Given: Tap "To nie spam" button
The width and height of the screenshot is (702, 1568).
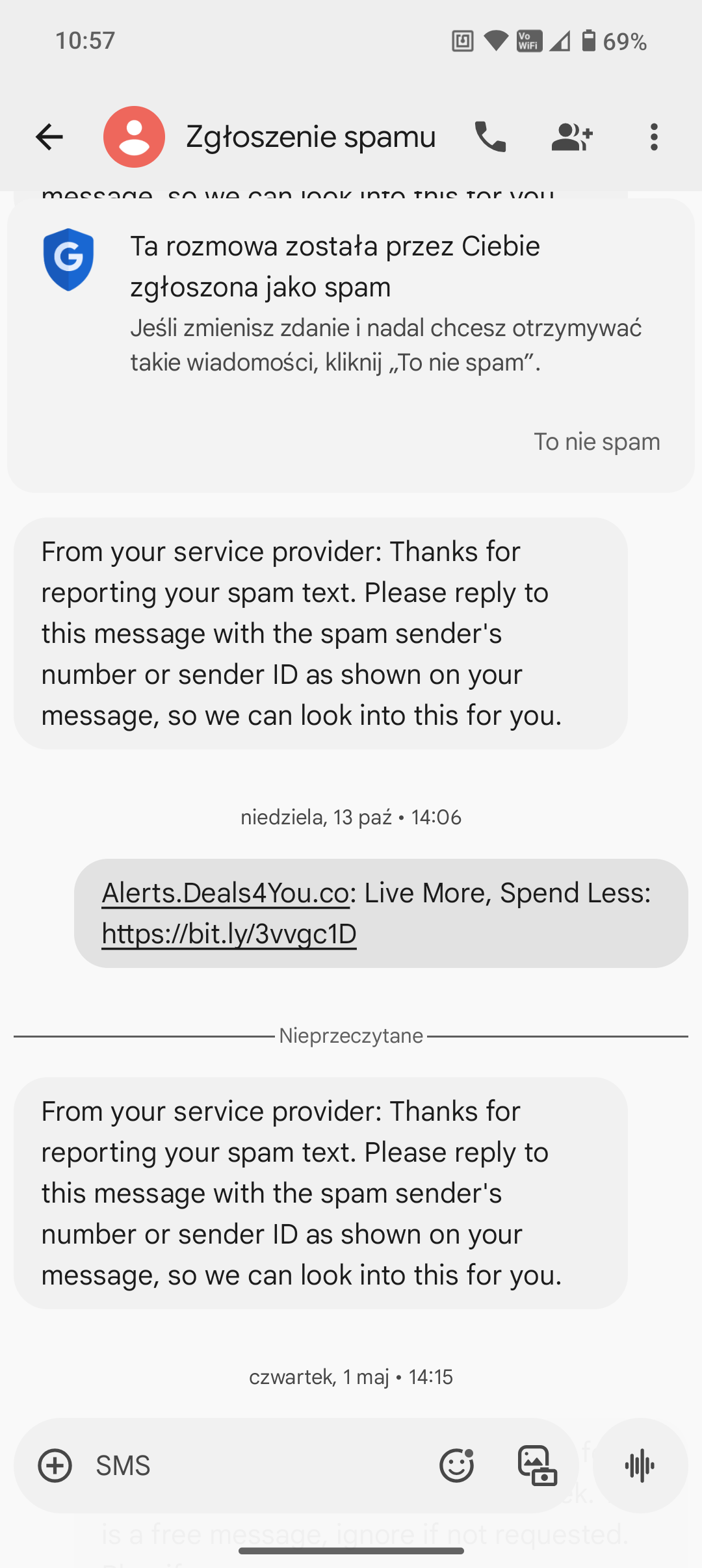Looking at the screenshot, I should click(597, 441).
